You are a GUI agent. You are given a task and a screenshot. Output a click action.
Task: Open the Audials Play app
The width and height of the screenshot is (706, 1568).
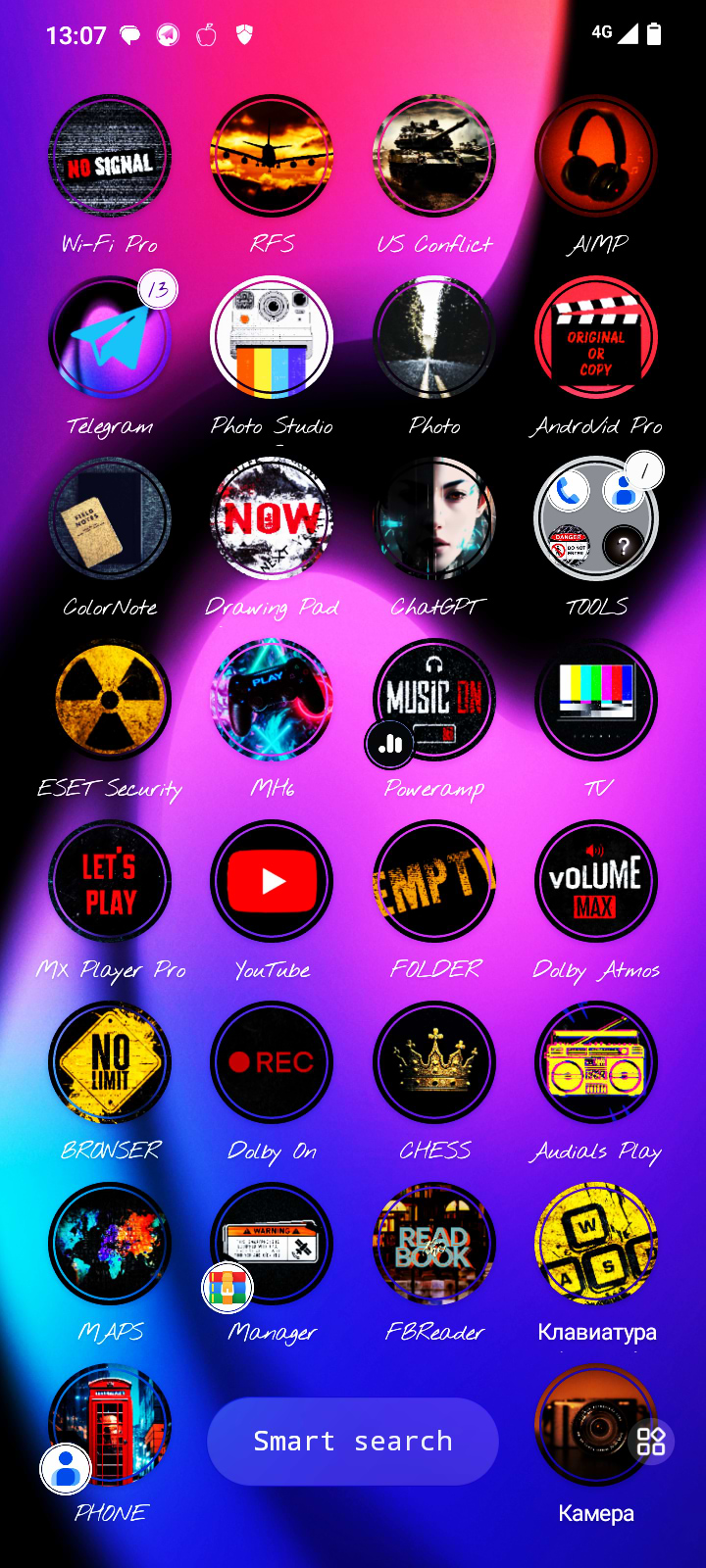(x=596, y=1063)
